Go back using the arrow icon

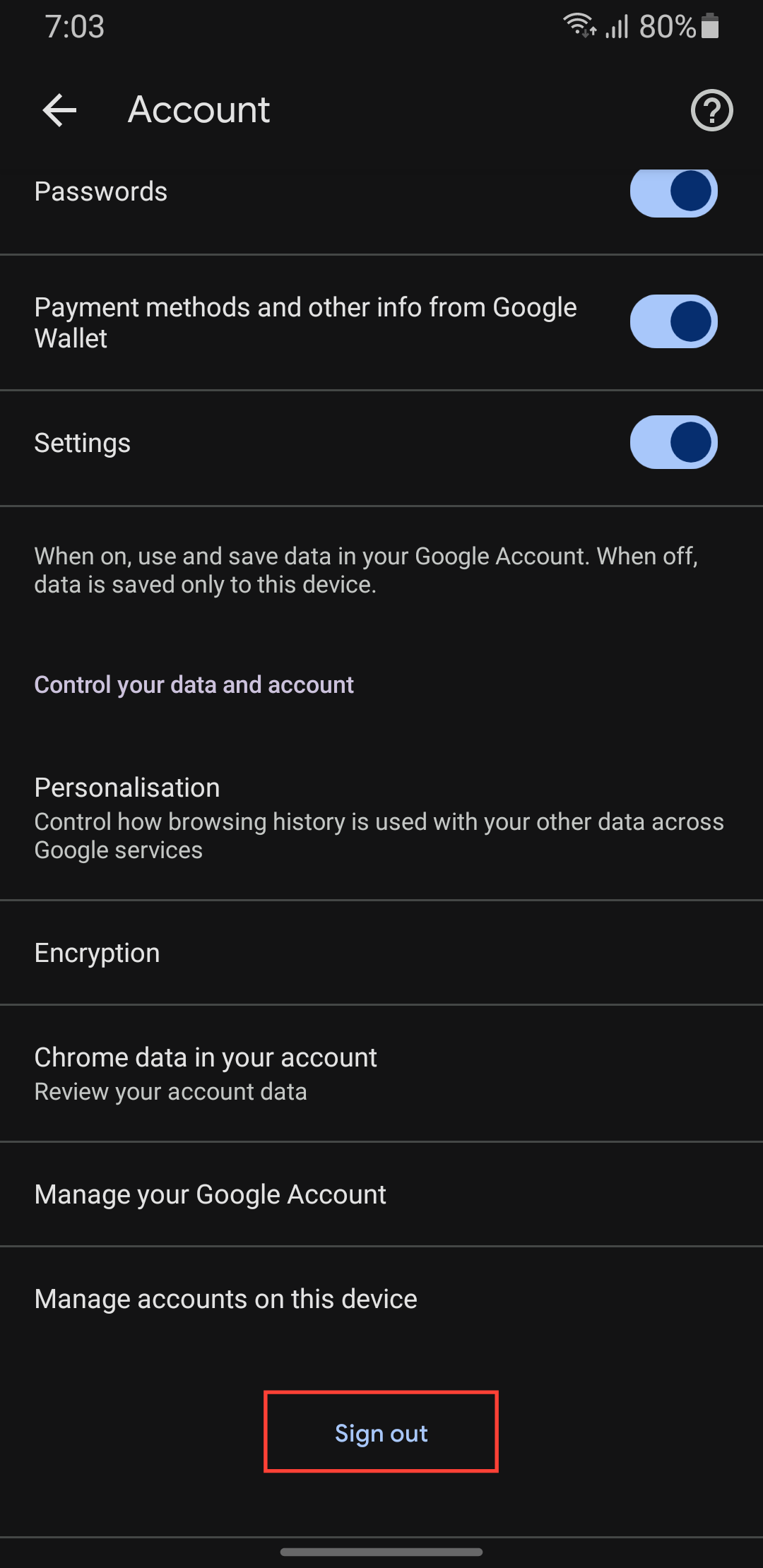click(59, 110)
